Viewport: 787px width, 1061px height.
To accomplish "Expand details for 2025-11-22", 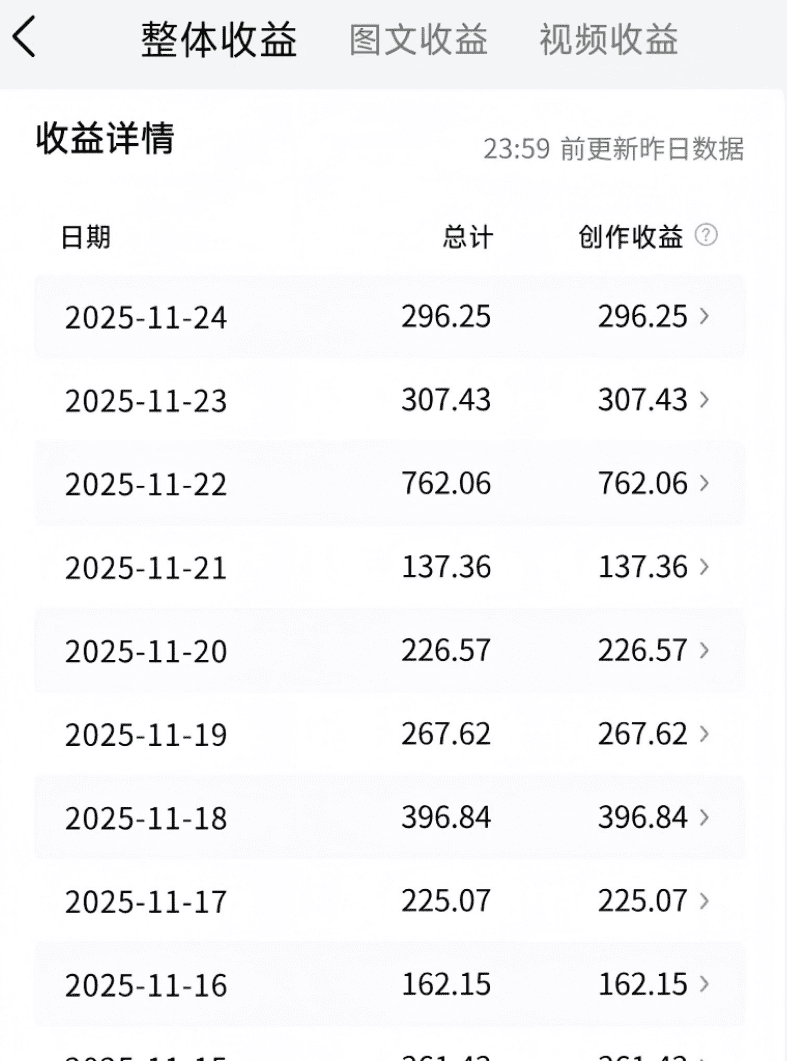I will point(702,484).
